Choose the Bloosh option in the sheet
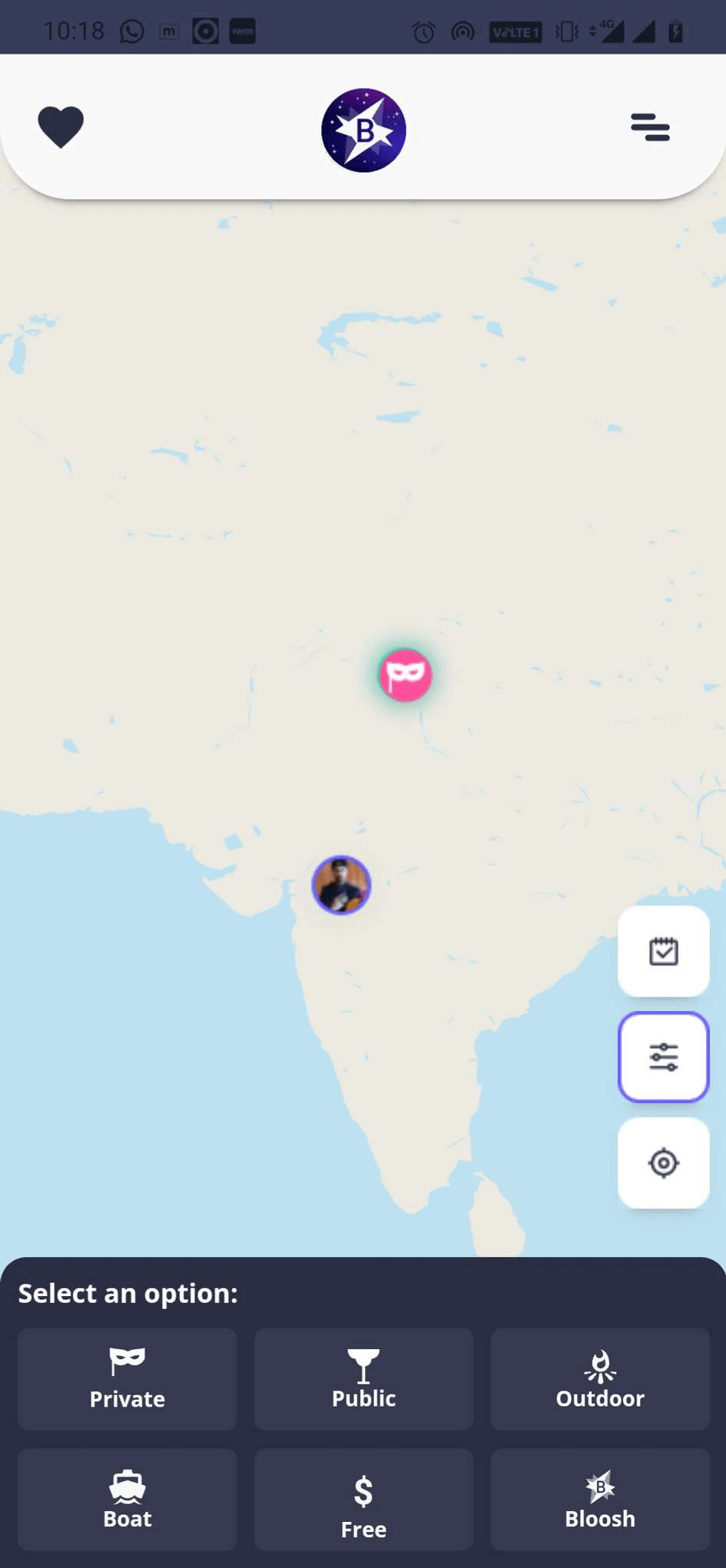This screenshot has width=726, height=1568. 599,1499
